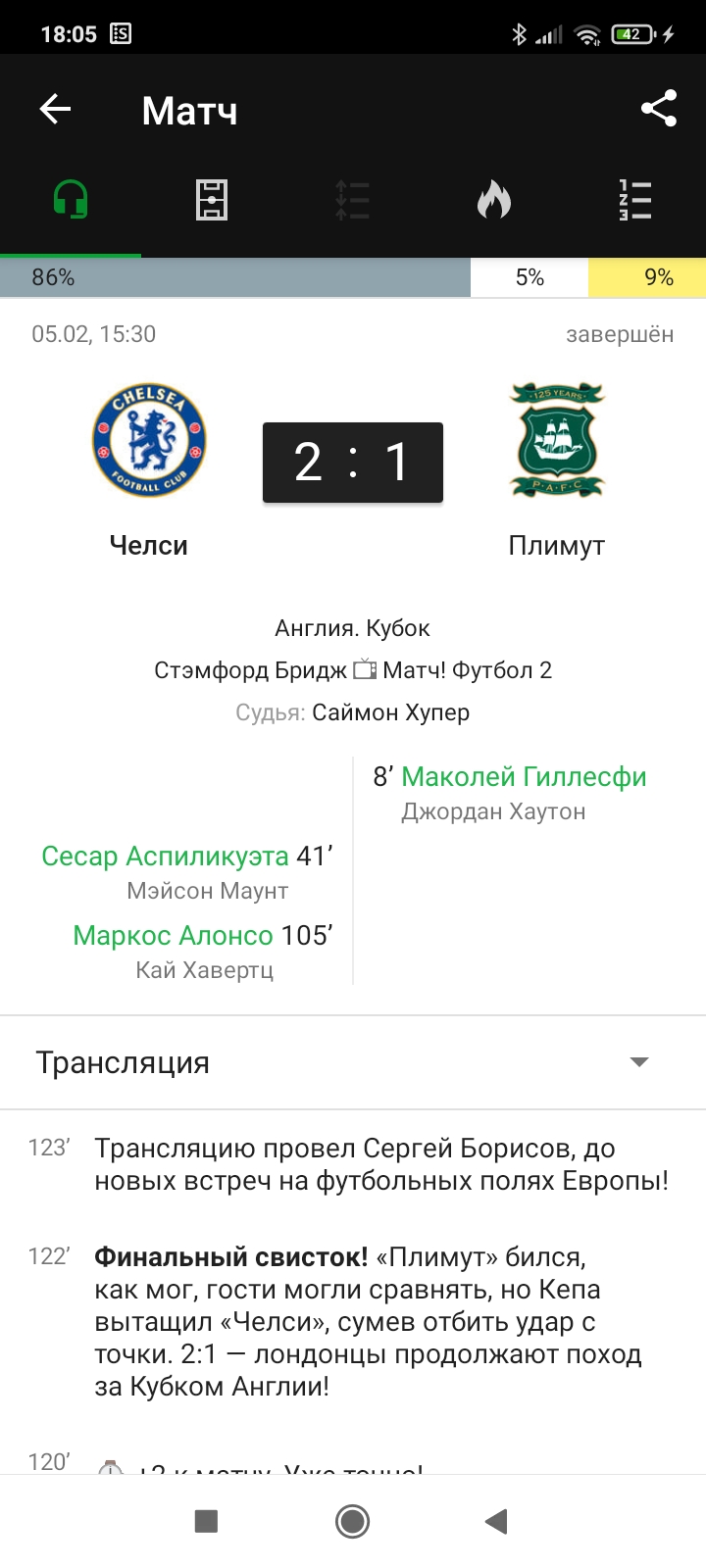Switch to the standings table tab

635,200
